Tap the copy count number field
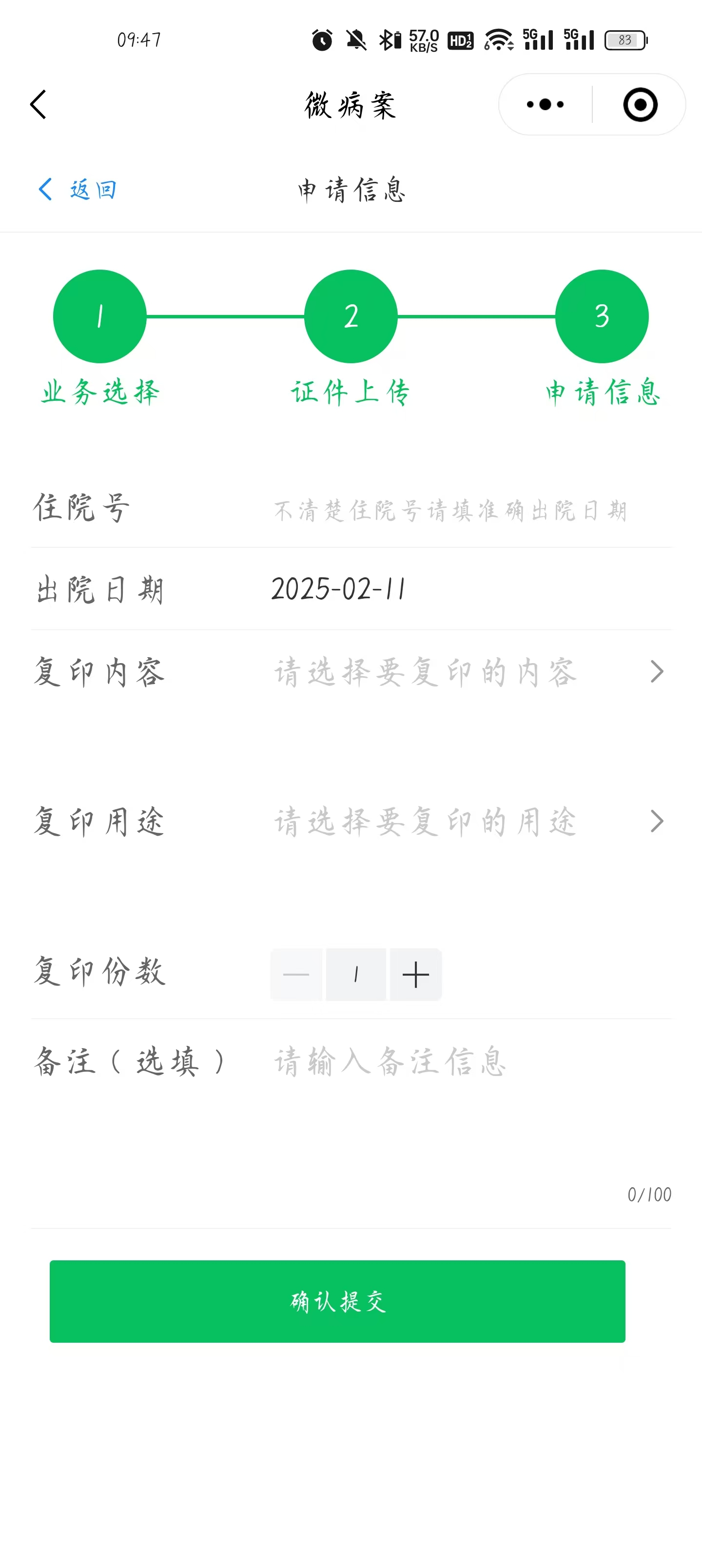 pos(356,975)
